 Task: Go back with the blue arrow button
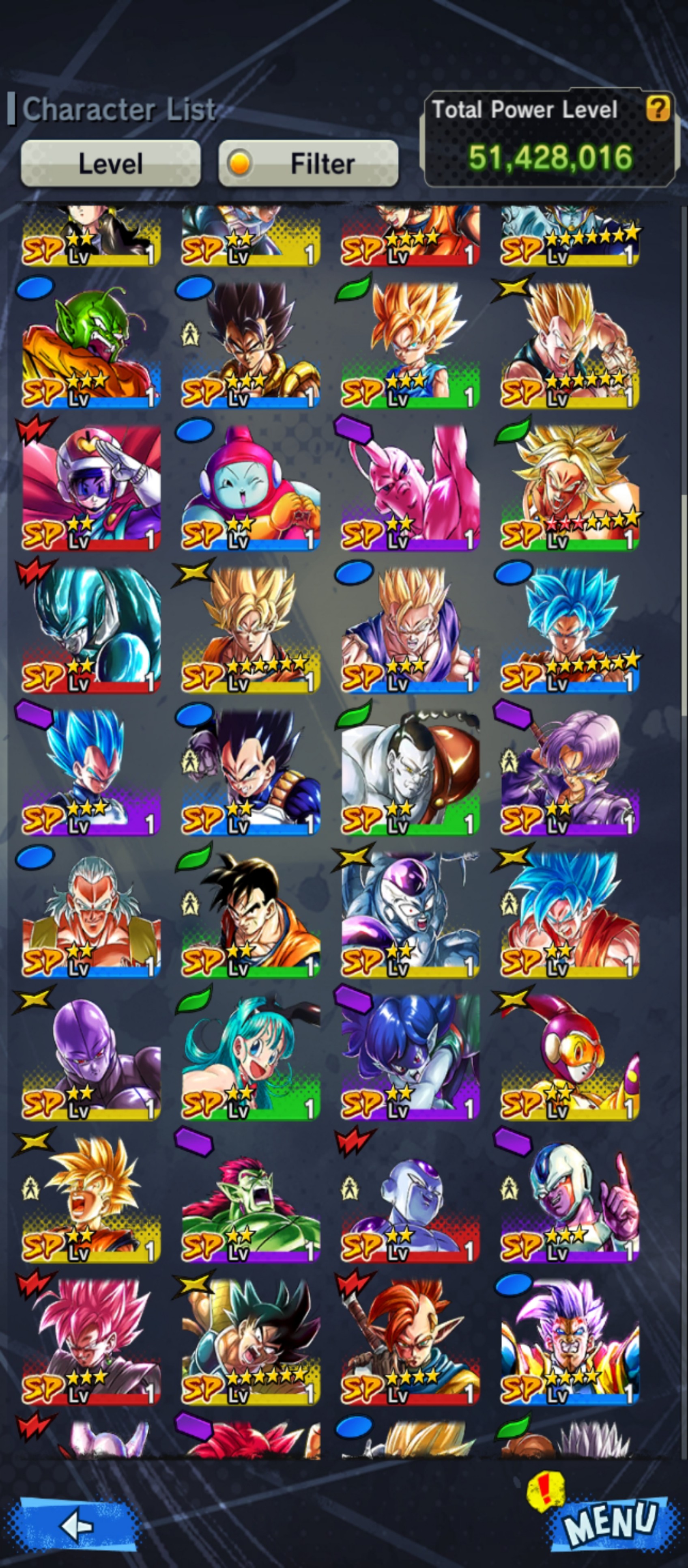tap(76, 1525)
